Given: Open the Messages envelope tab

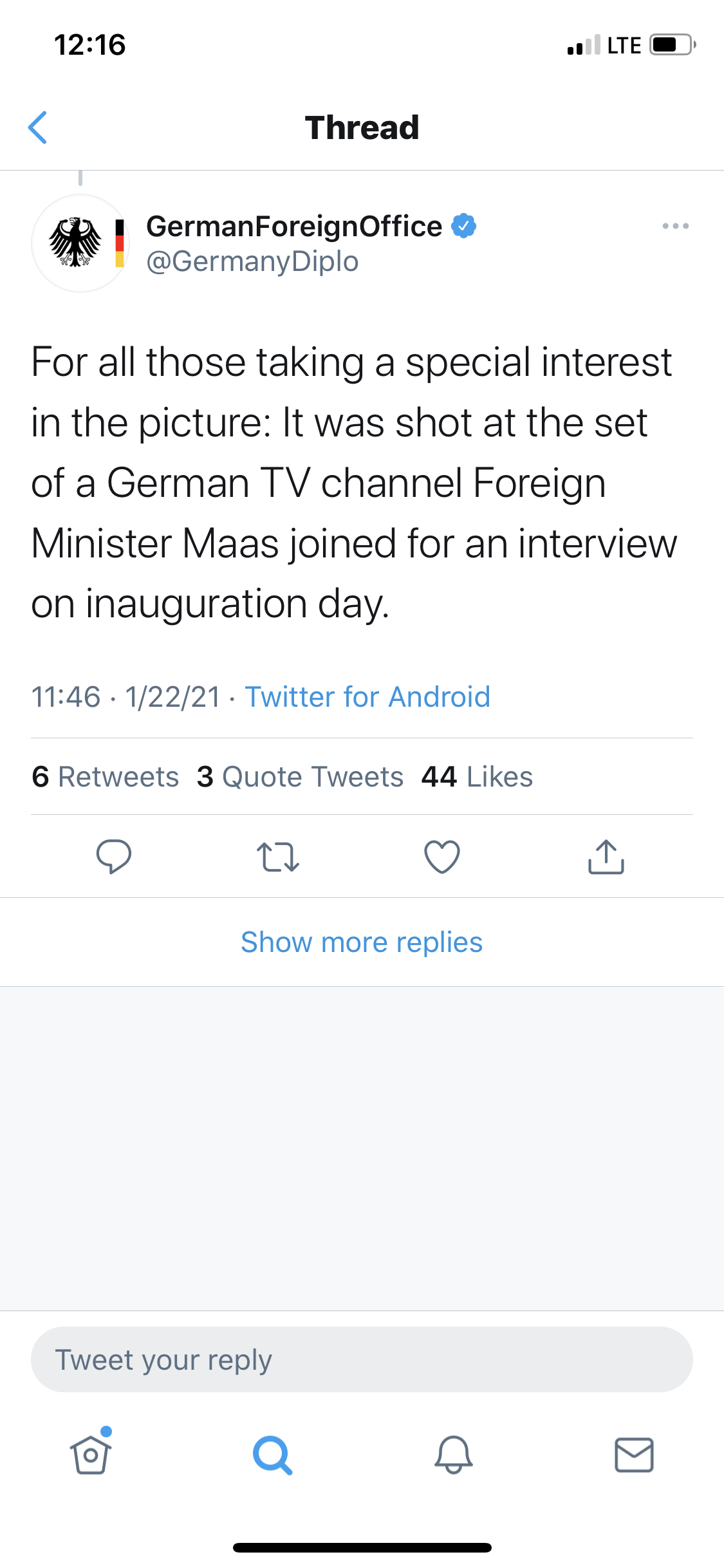Looking at the screenshot, I should point(635,1455).
